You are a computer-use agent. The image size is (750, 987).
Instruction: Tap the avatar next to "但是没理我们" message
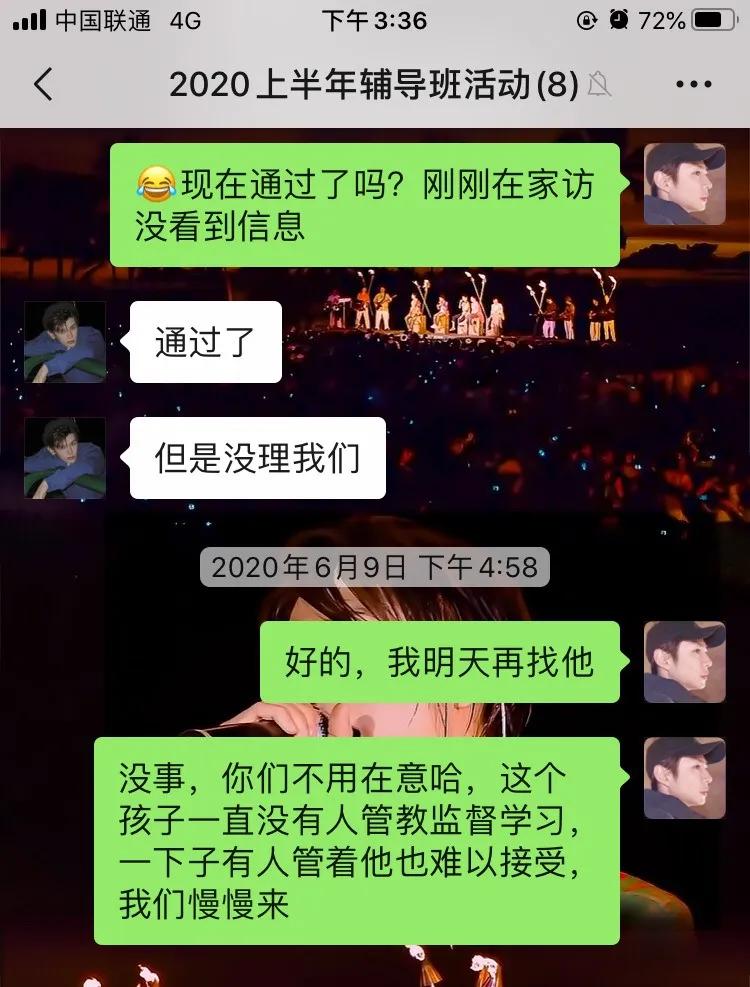(64, 458)
